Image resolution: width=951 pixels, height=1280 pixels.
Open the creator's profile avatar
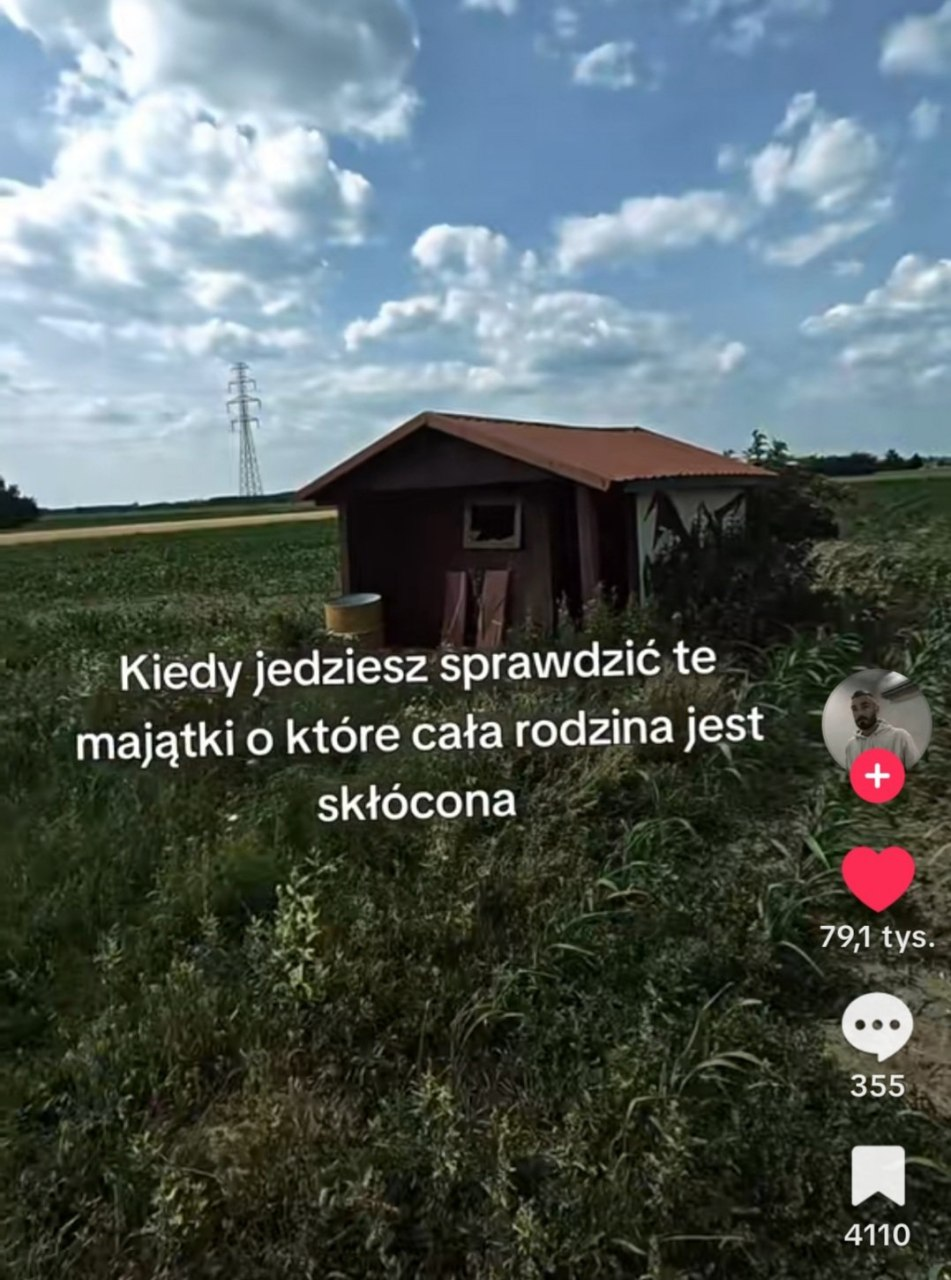click(x=876, y=720)
